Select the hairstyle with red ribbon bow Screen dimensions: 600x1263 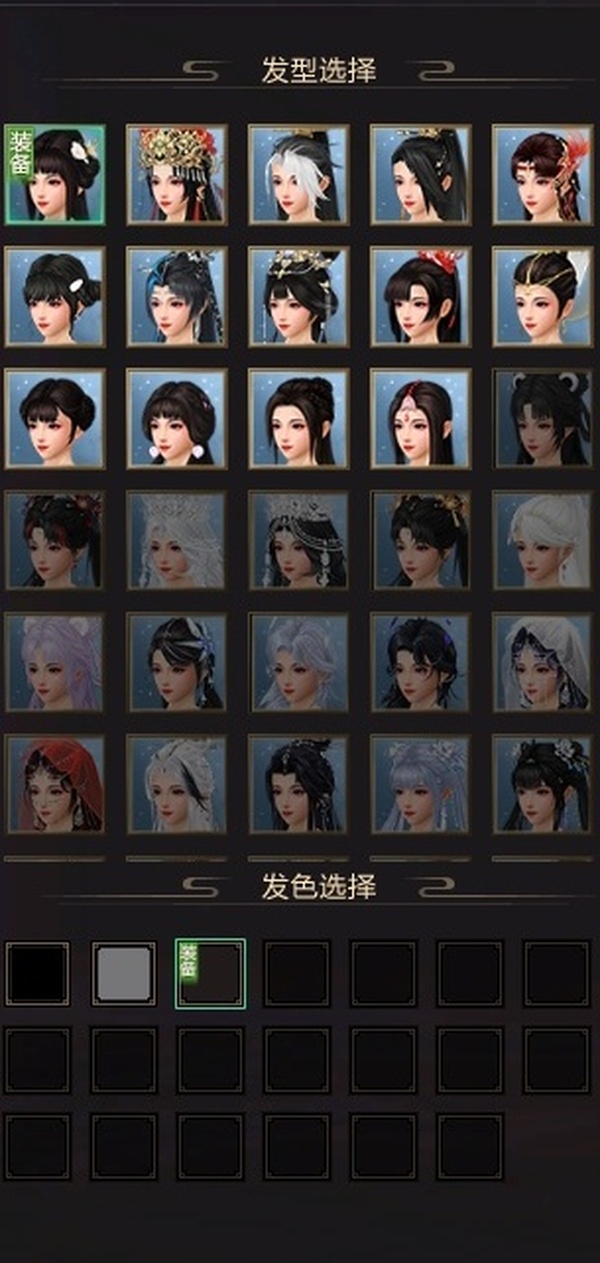(420, 297)
